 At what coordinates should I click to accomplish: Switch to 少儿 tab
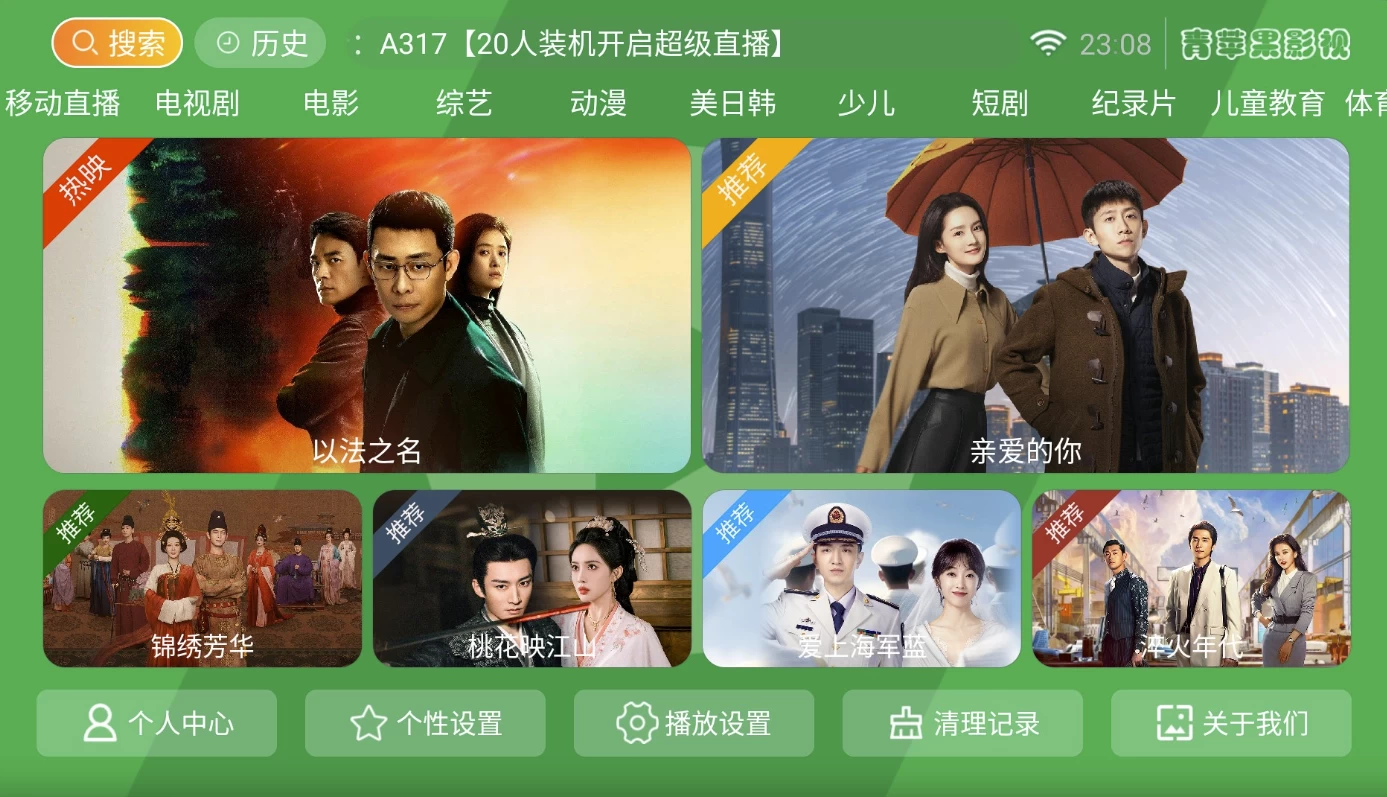tap(865, 103)
